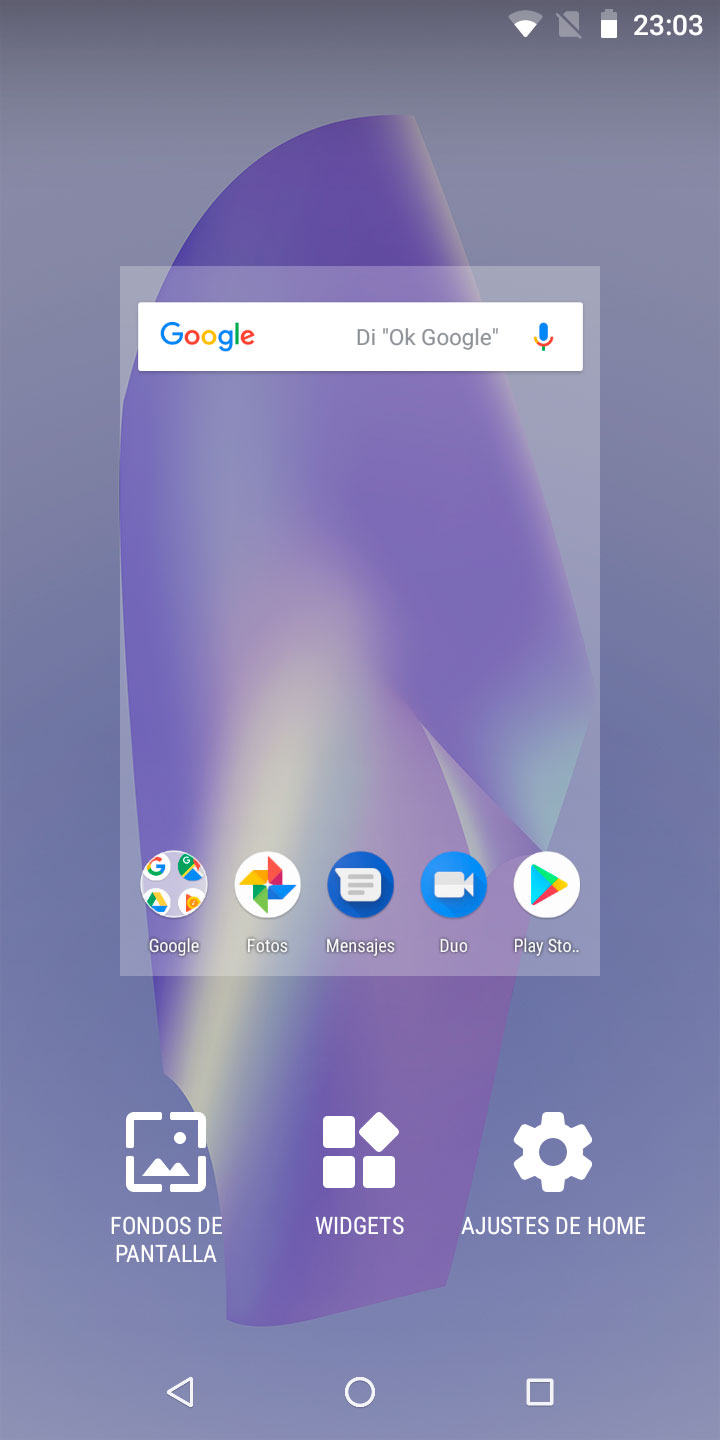Tap the home navigation button
Viewport: 720px width, 1440px height.
[360, 1392]
